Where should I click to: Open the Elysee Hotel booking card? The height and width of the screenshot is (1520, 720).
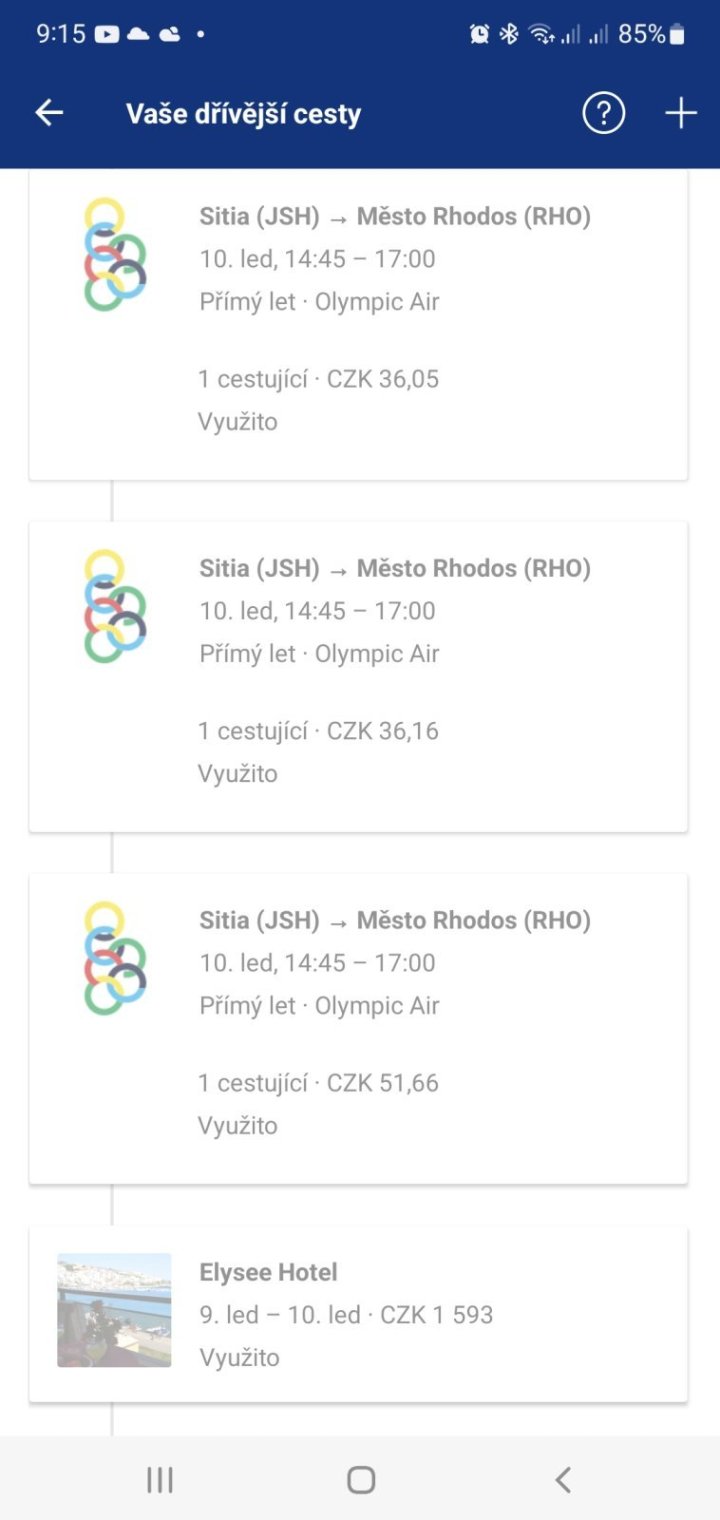[358, 1313]
